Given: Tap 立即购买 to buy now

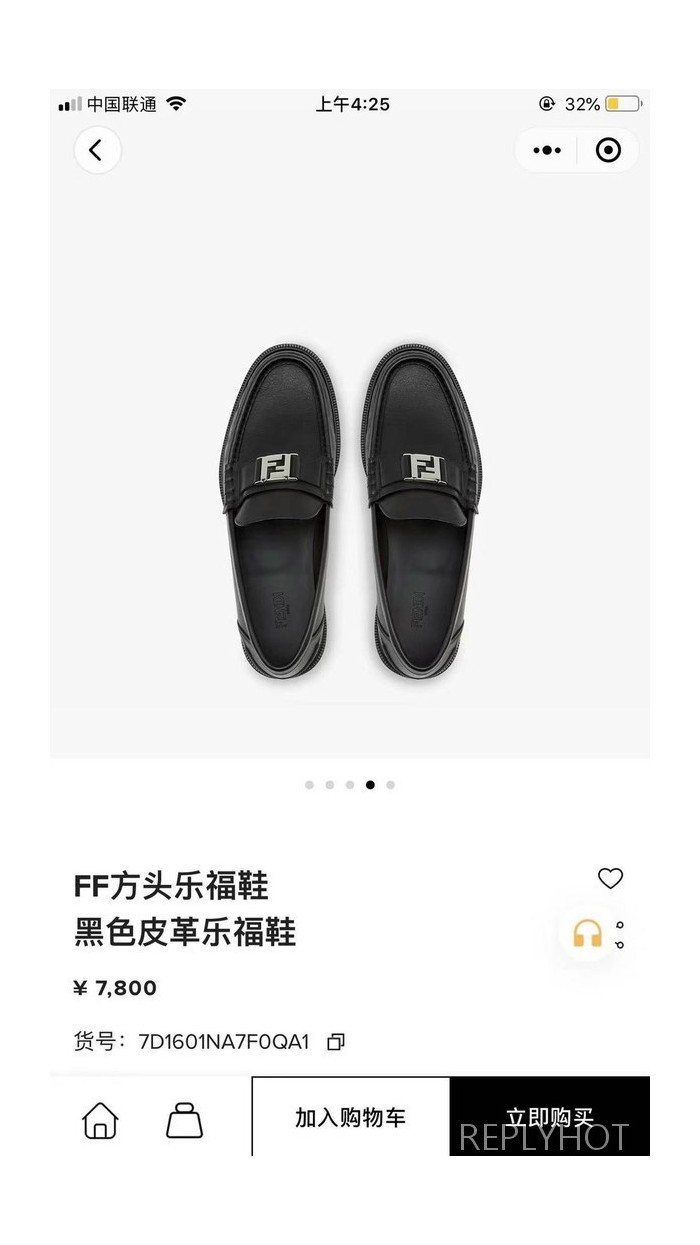Looking at the screenshot, I should click(x=549, y=1117).
